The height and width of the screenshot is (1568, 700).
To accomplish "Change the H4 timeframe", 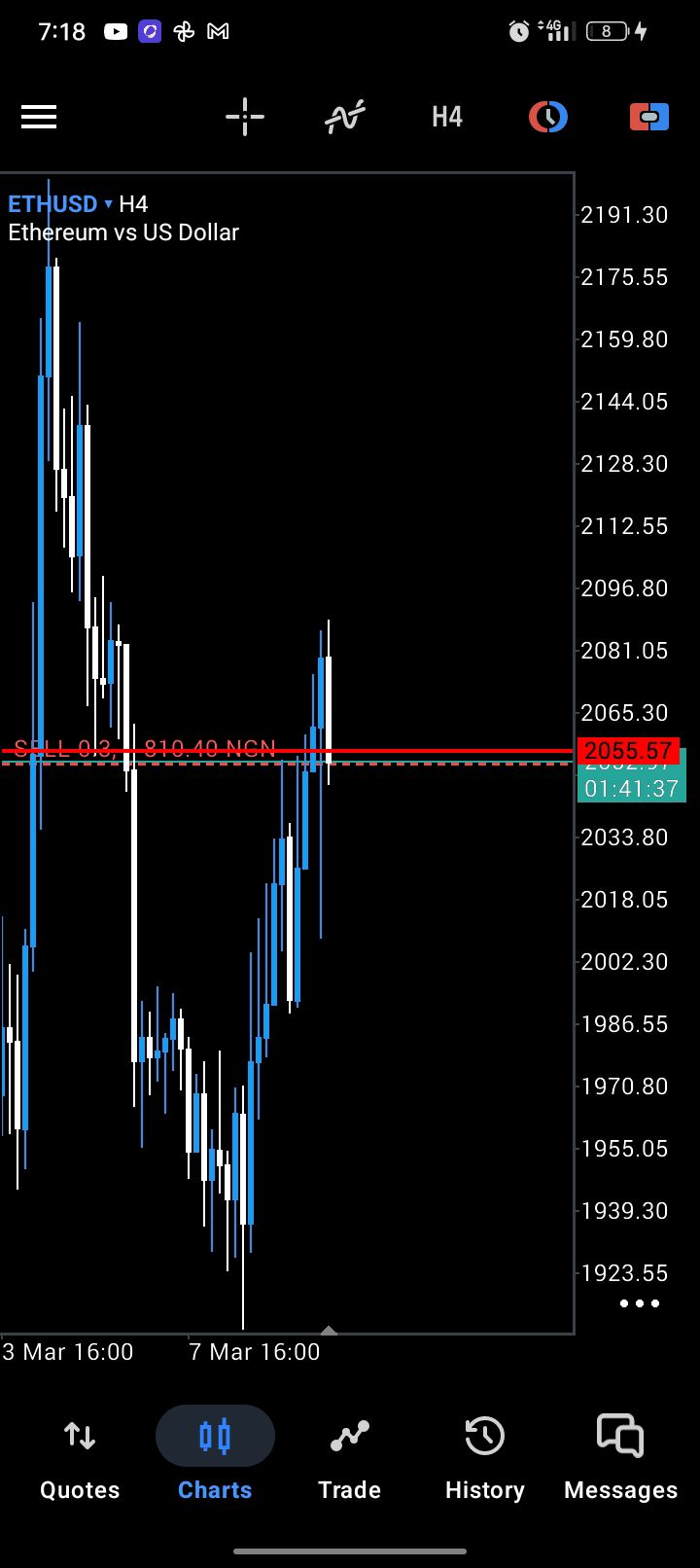I will [447, 118].
